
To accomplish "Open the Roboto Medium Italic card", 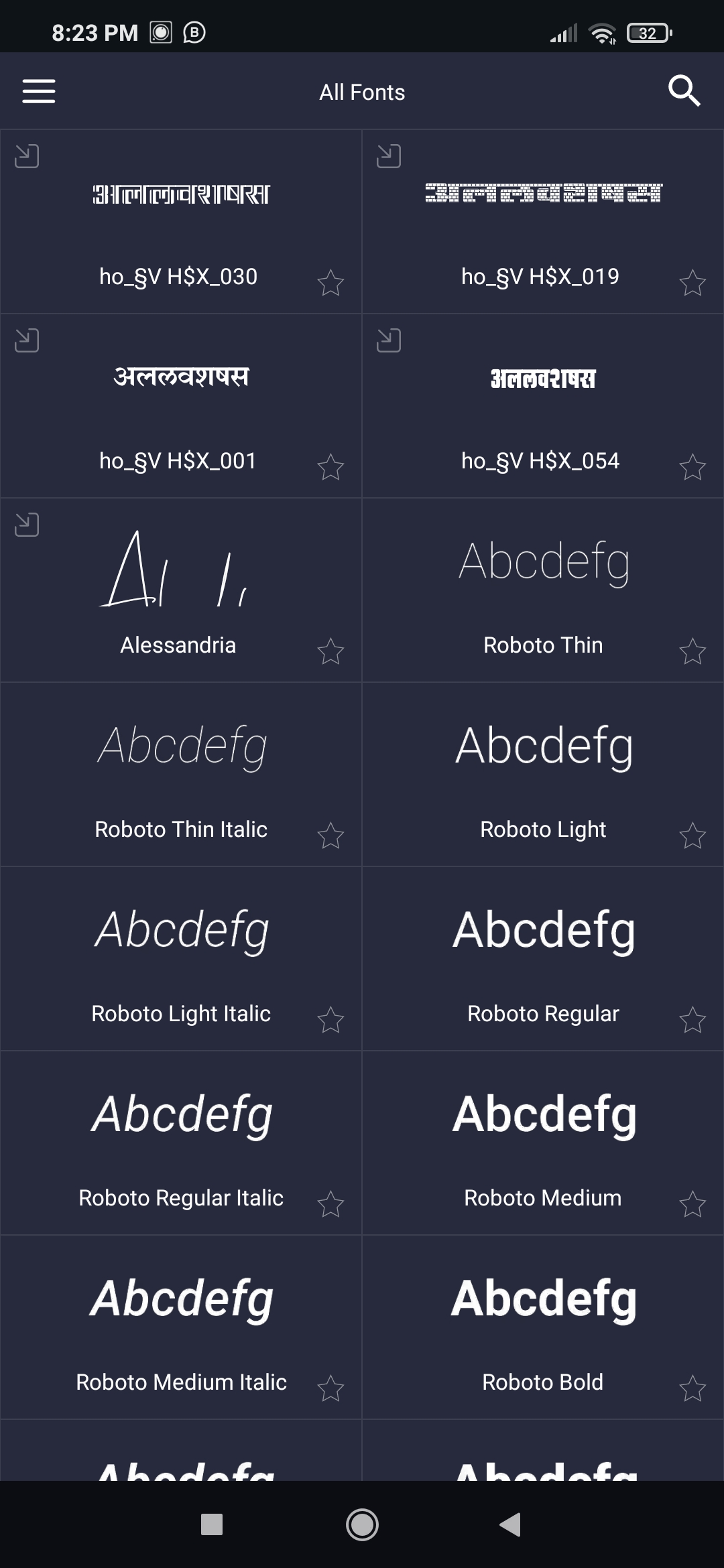I will (x=180, y=1327).
